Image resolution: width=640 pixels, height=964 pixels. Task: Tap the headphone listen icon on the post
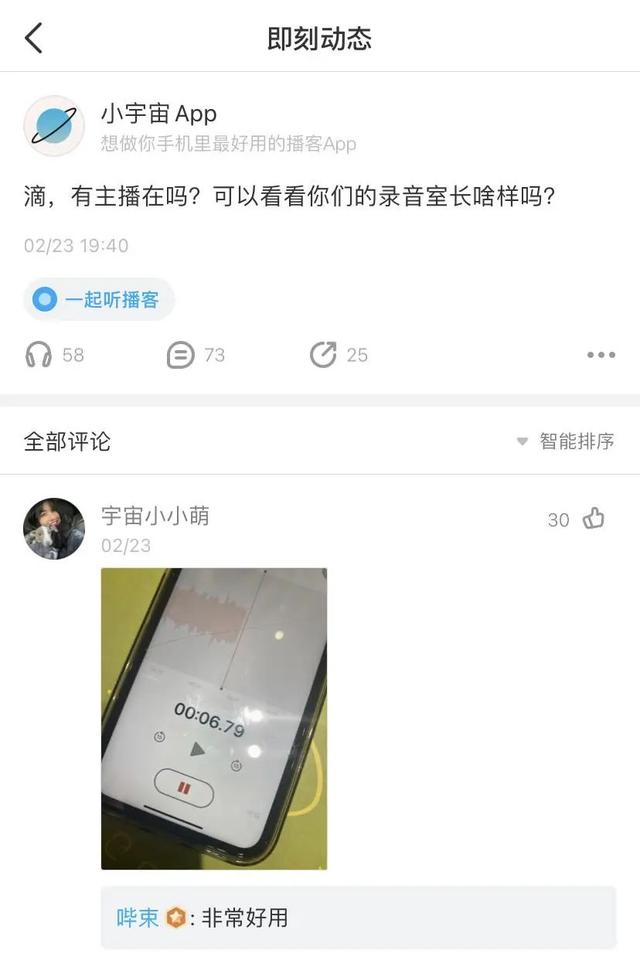click(x=39, y=354)
